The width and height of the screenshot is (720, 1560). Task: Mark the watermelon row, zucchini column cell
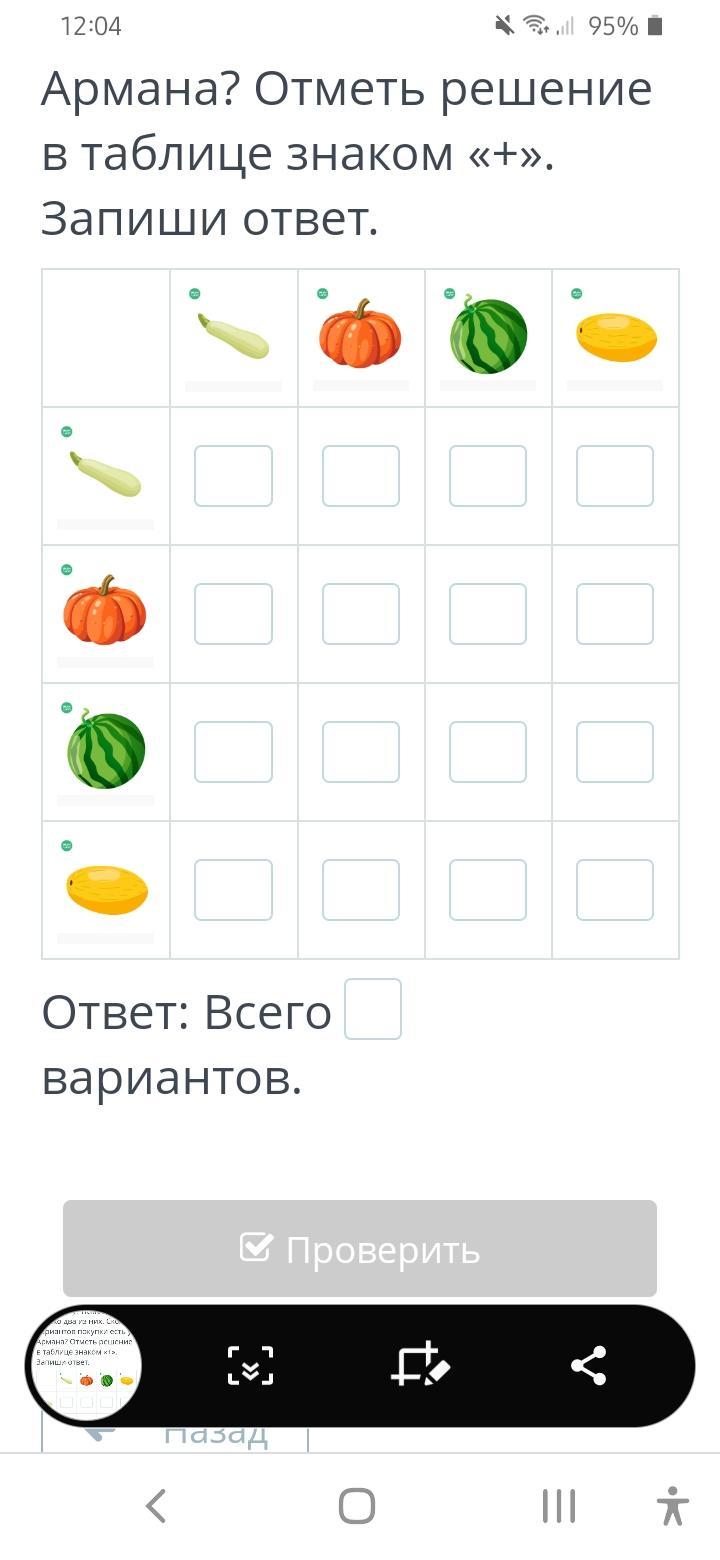(233, 752)
